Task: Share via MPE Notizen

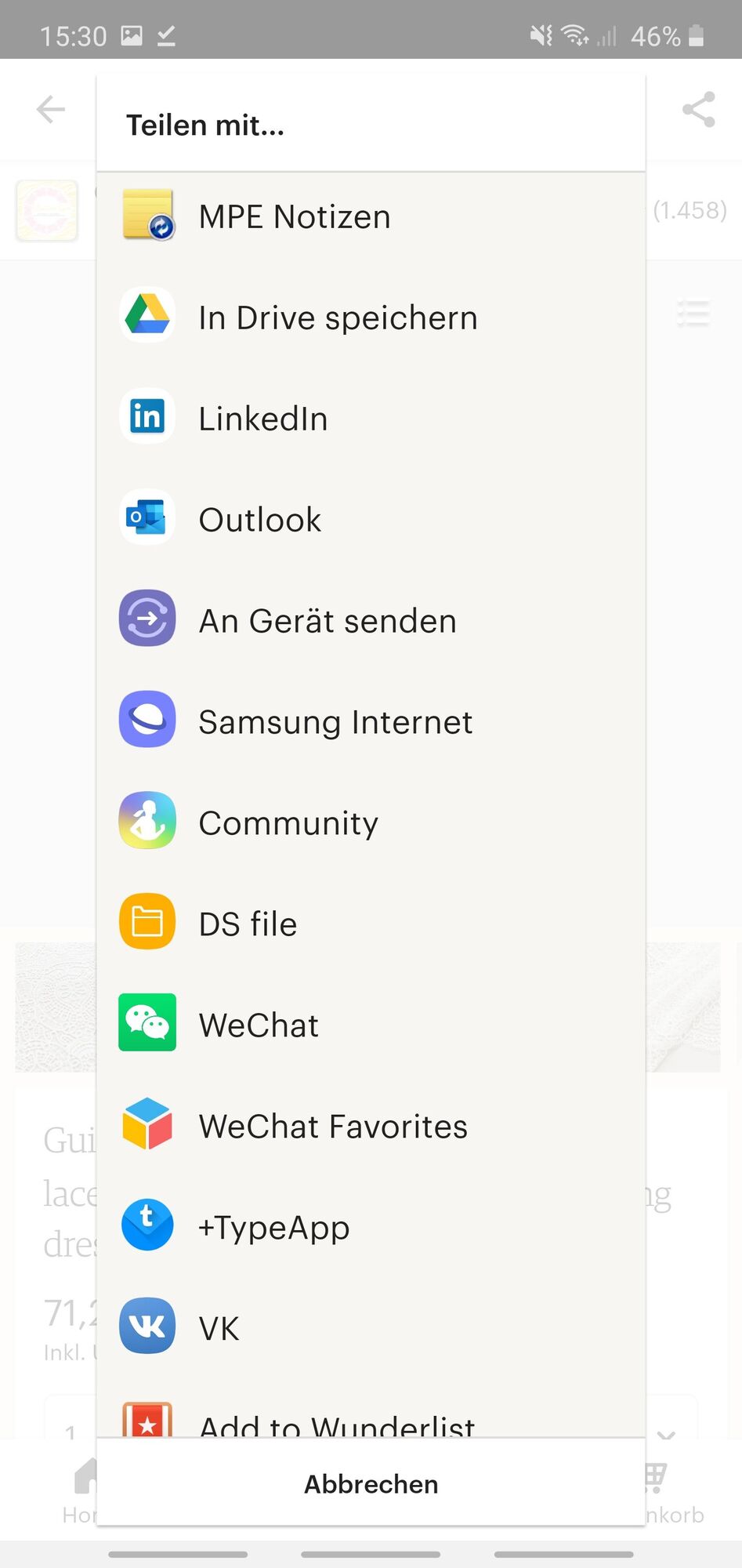Action: pos(294,216)
